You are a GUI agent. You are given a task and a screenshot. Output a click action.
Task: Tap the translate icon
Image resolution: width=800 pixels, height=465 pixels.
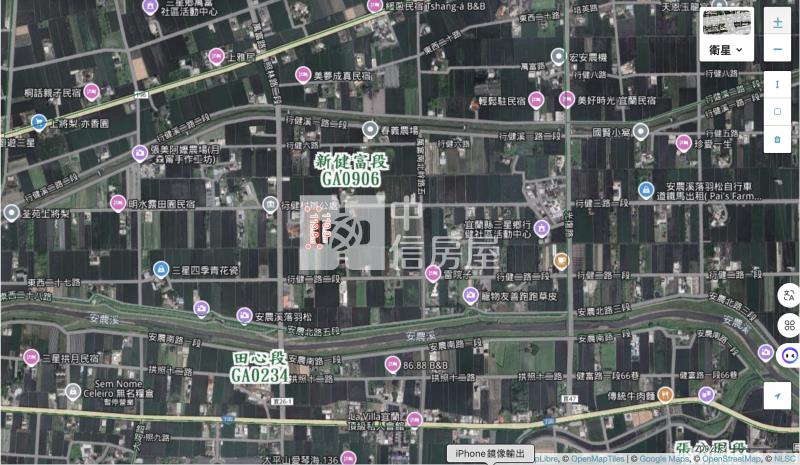tap(788, 296)
